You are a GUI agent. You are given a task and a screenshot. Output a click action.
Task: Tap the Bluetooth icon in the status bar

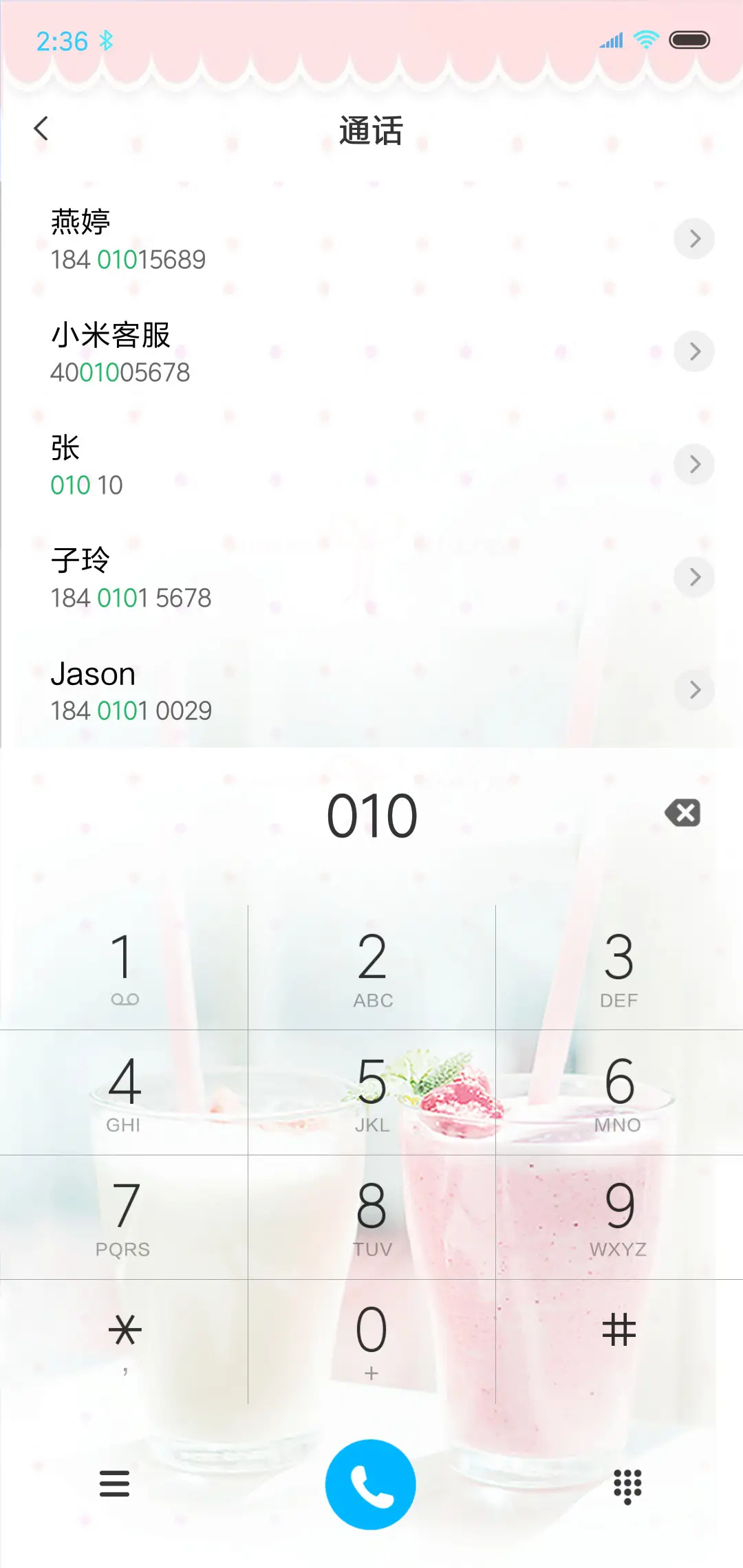pos(107,41)
